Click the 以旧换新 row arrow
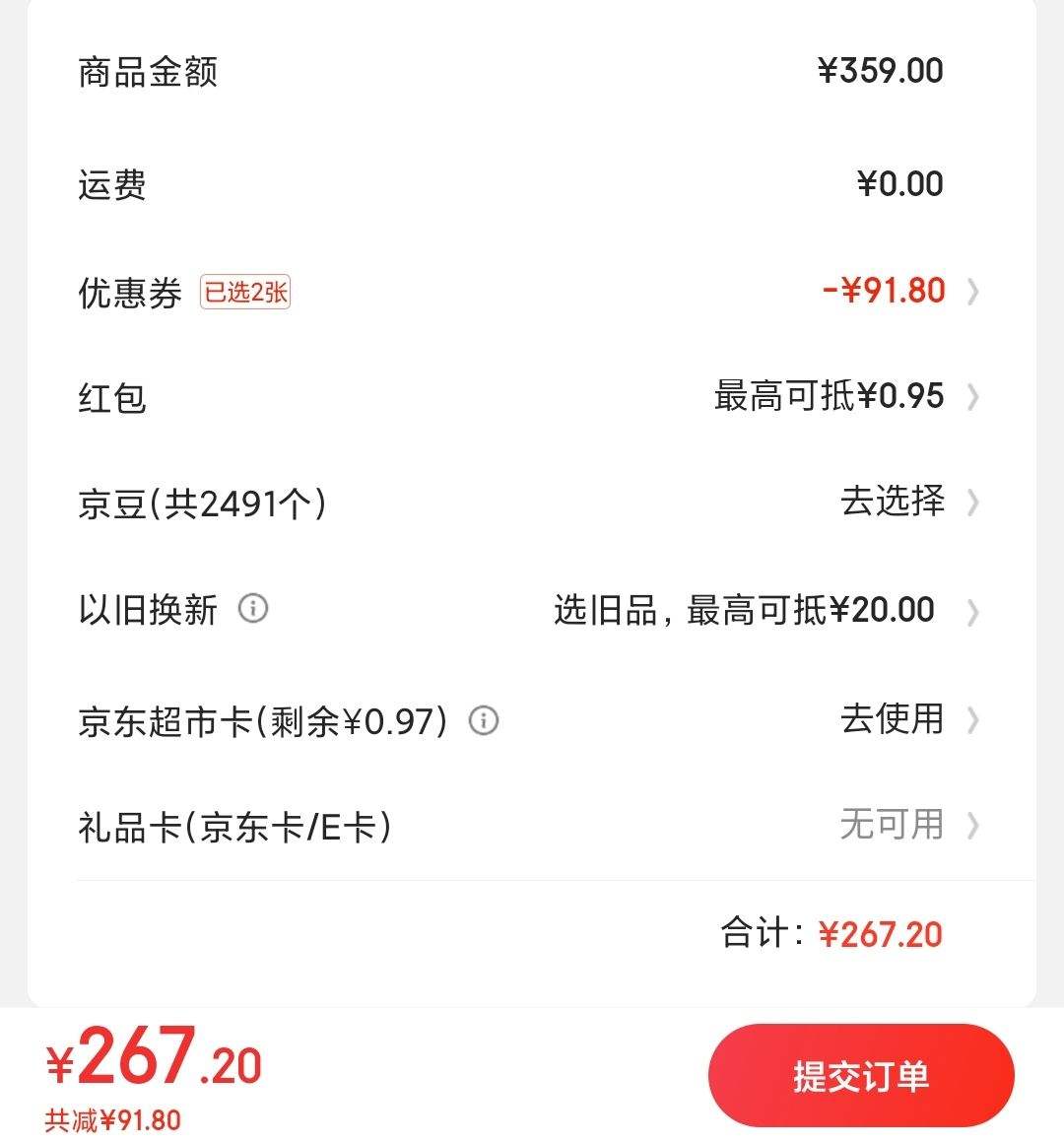Screen dimensions: 1064x1143 coord(974,611)
